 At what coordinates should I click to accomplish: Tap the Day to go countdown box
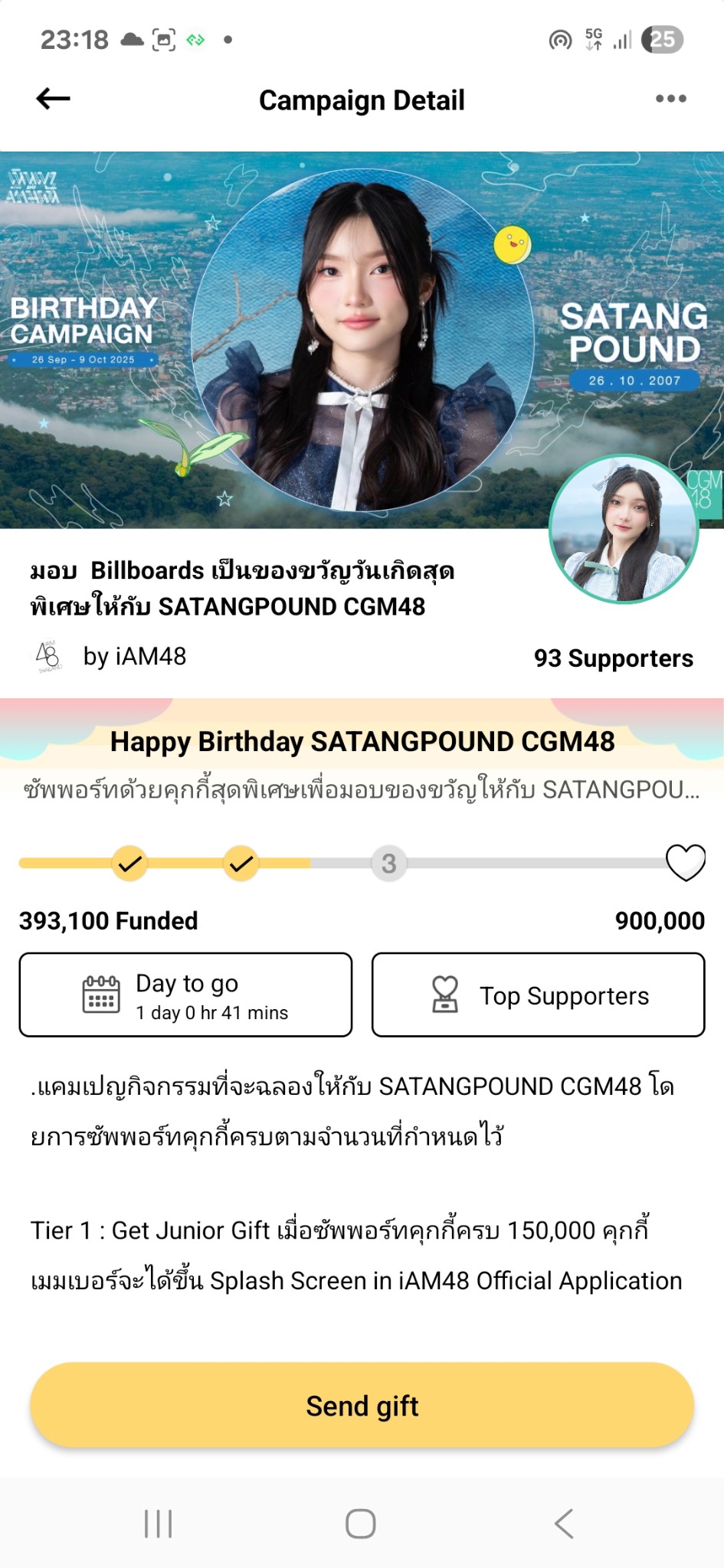[x=185, y=995]
